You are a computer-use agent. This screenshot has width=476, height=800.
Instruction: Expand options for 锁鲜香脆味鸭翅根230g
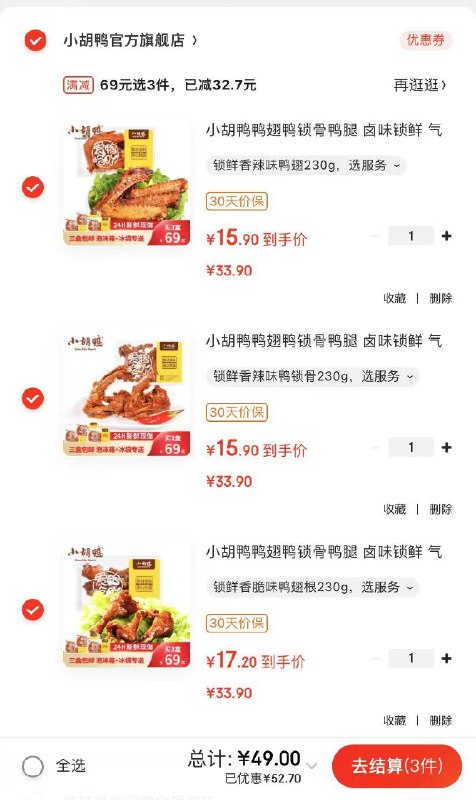(x=312, y=587)
